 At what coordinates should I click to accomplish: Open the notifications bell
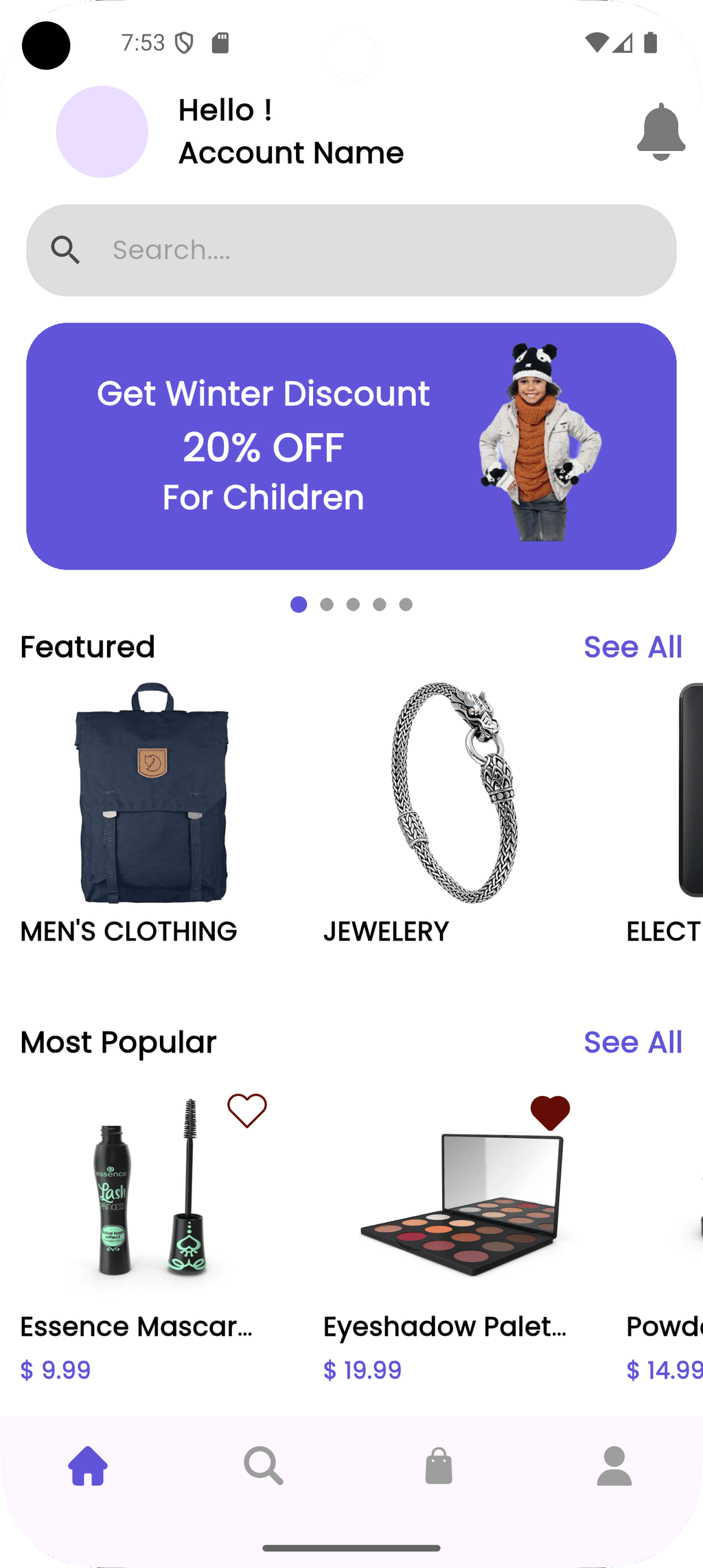[x=660, y=131]
